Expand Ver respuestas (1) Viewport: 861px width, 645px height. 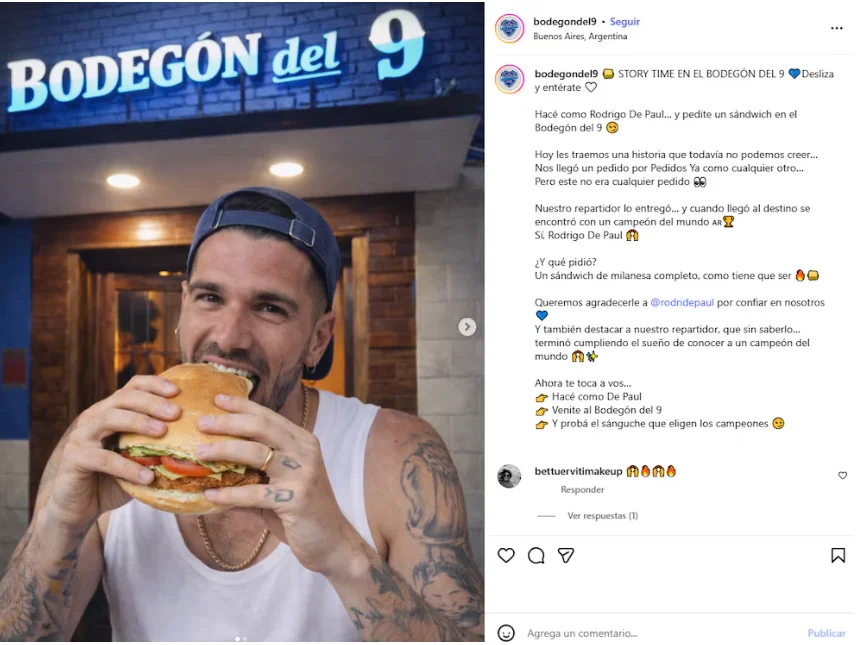pos(602,516)
